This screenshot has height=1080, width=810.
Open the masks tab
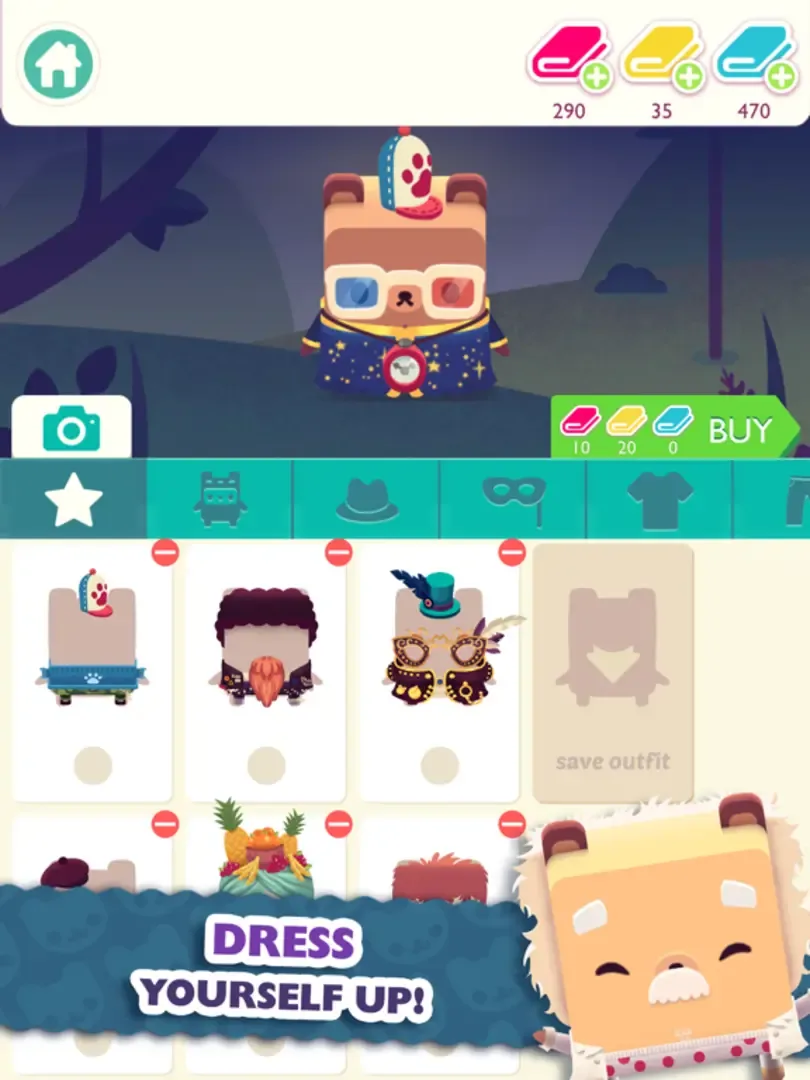(513, 500)
